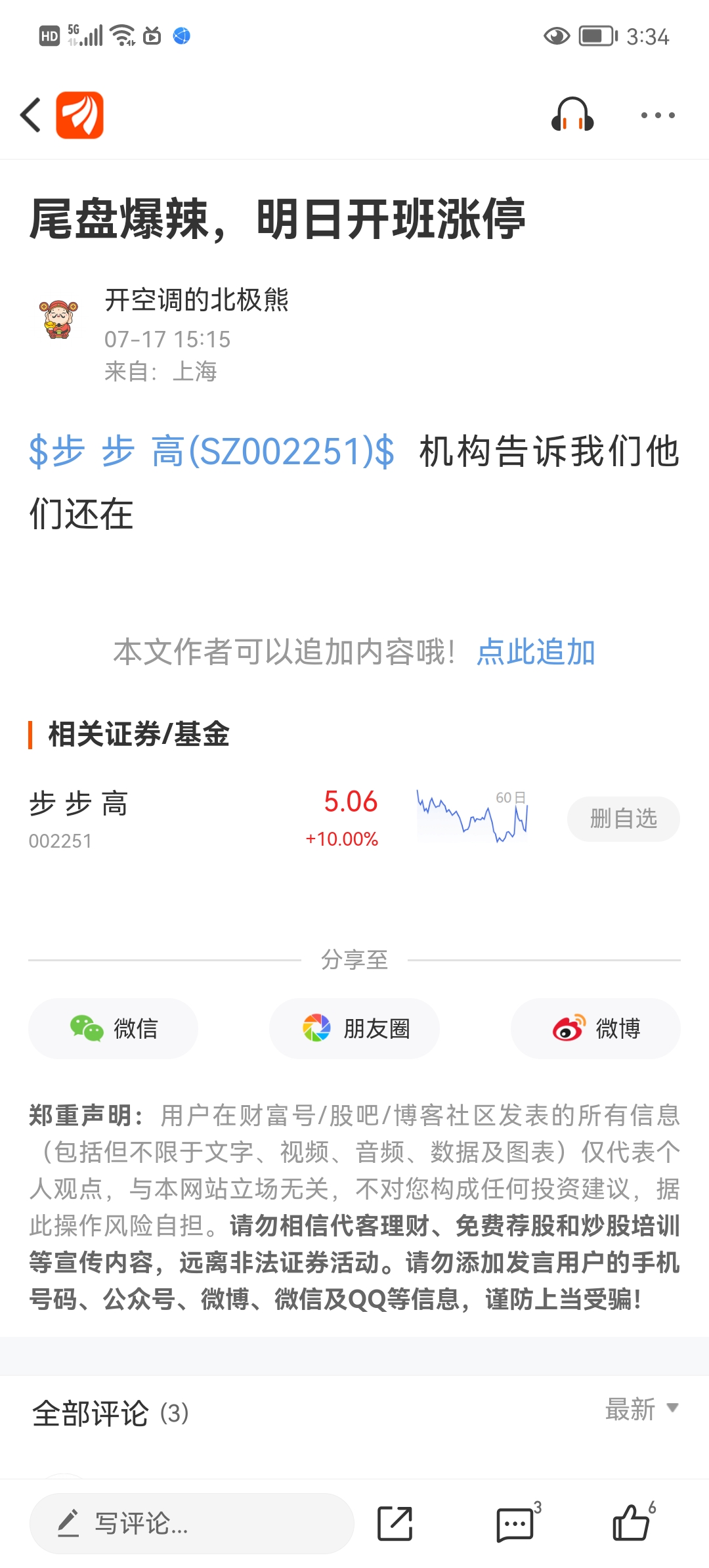This screenshot has height=1568, width=709.
Task: Open author 开空调的北极熊's profile
Action: pyautogui.click(x=197, y=300)
